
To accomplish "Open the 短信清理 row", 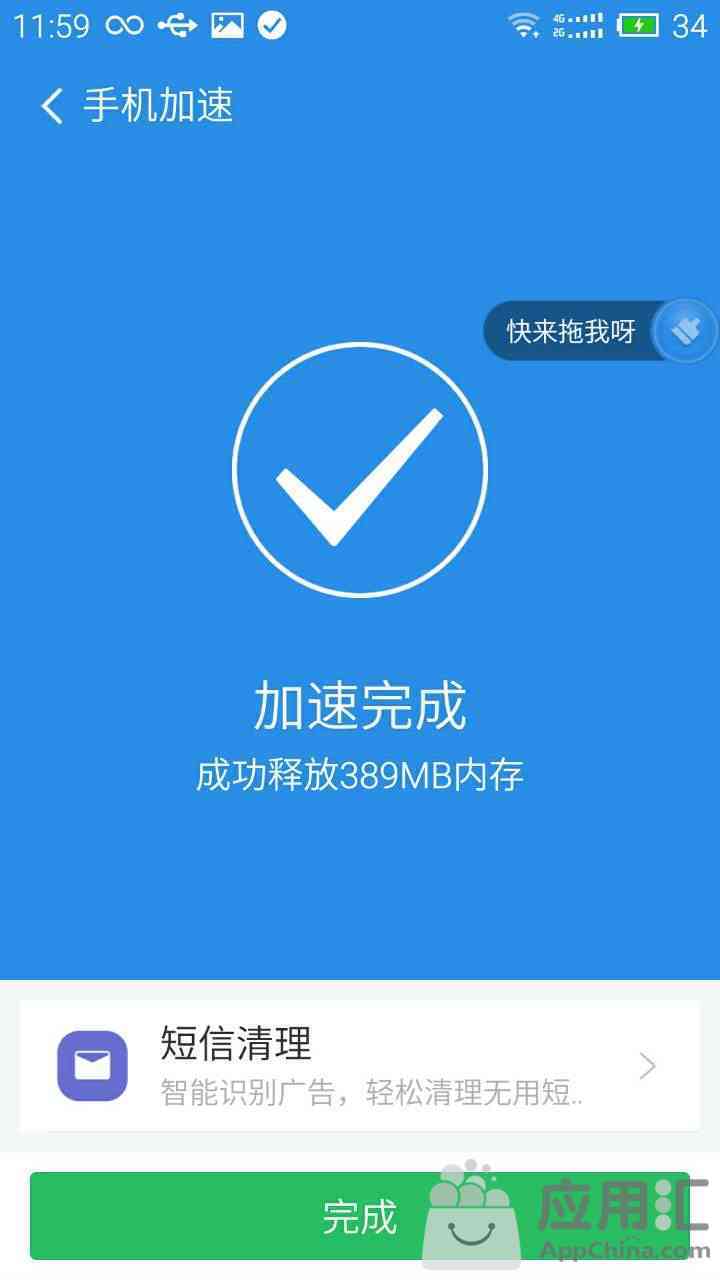I will 360,1066.
